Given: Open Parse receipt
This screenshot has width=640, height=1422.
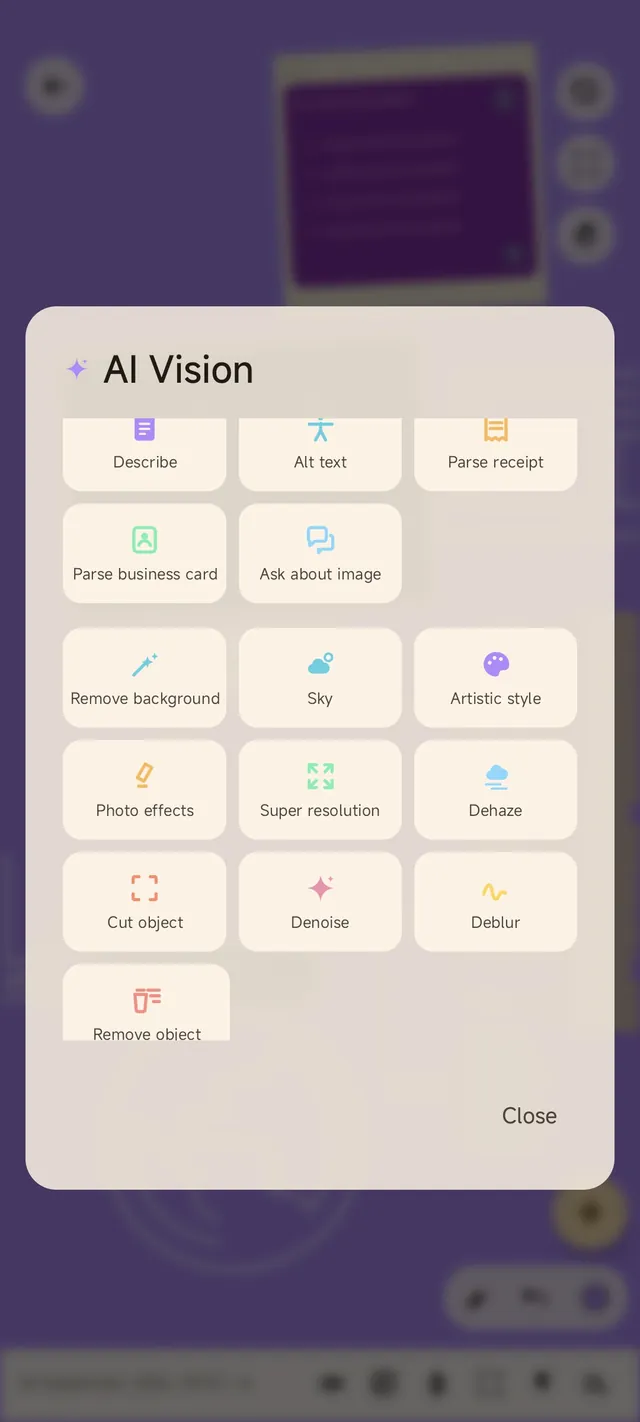Looking at the screenshot, I should click(496, 455).
